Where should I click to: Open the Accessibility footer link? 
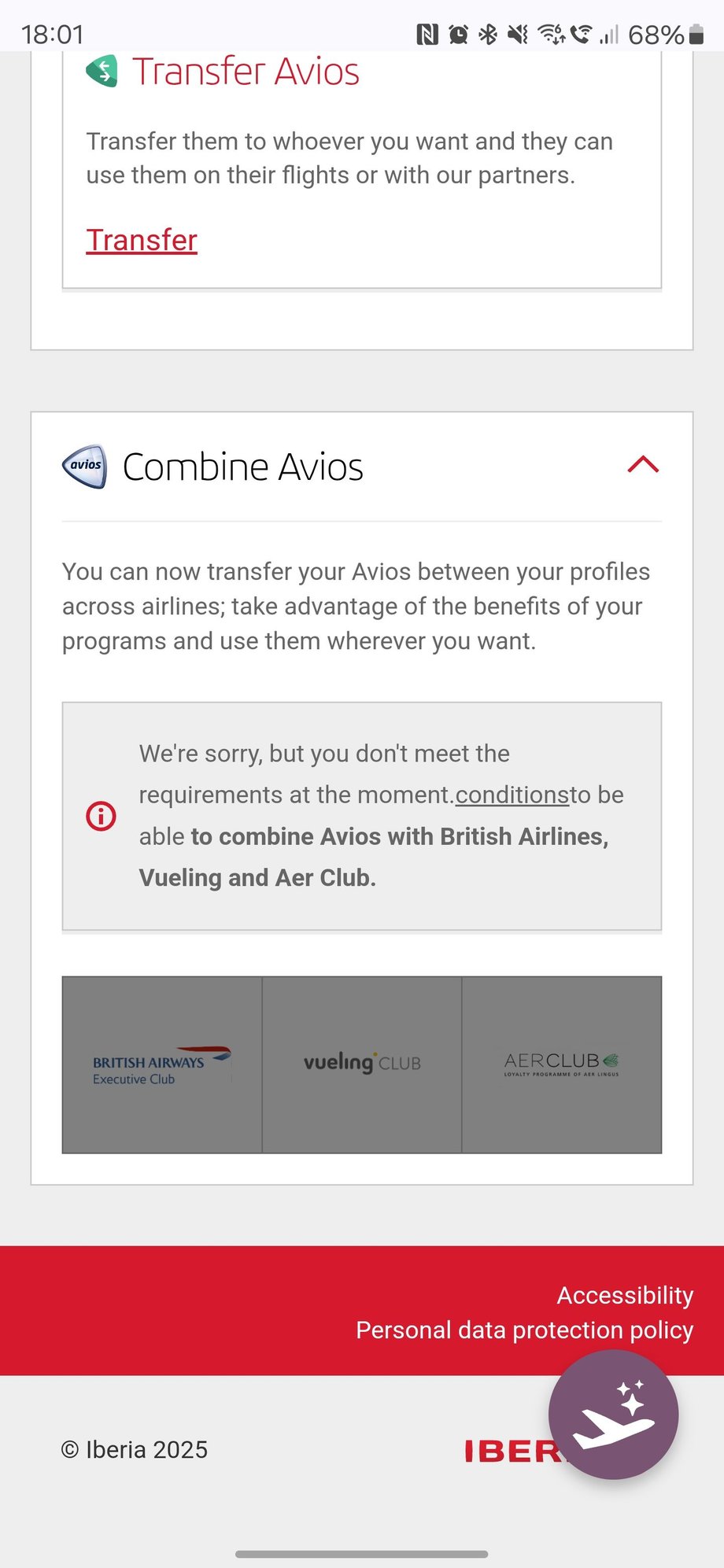(x=625, y=1295)
